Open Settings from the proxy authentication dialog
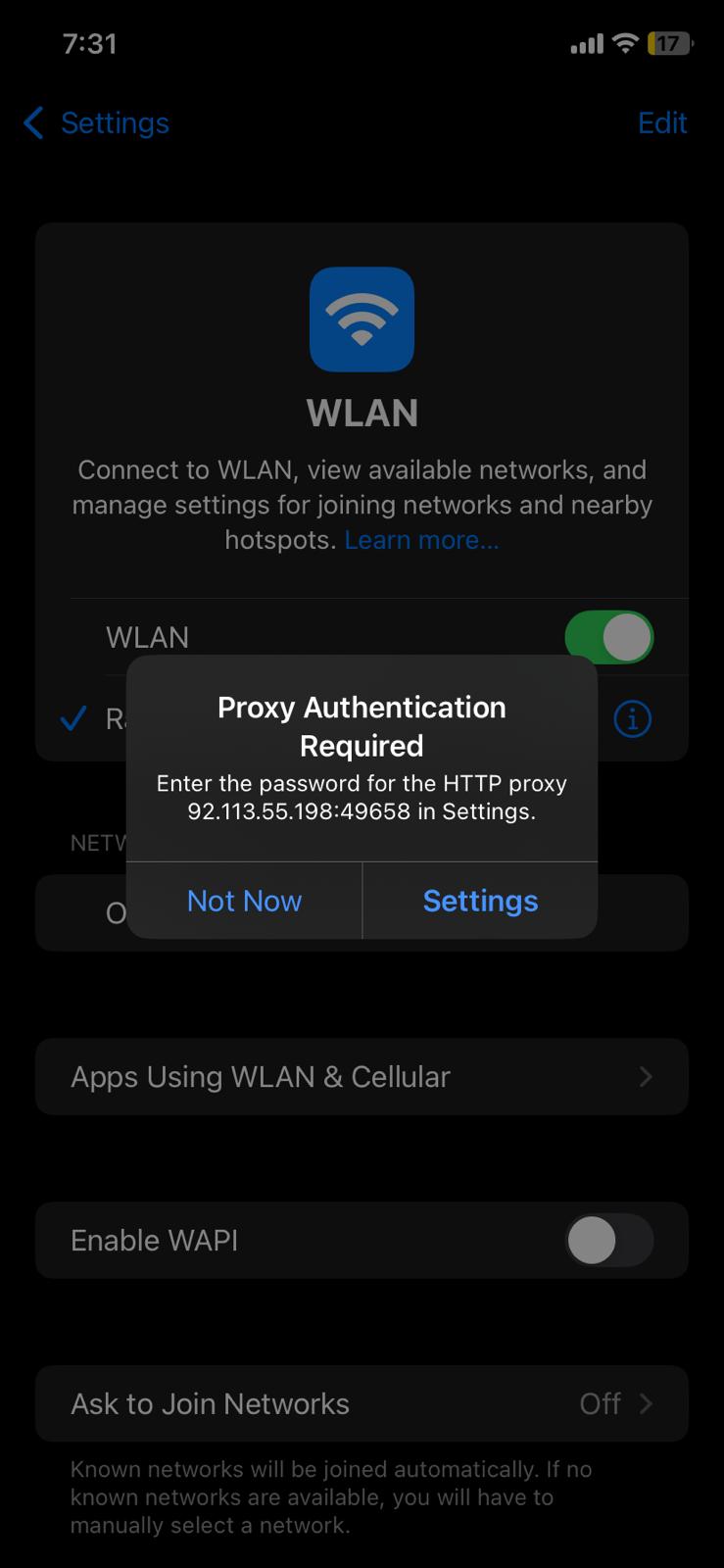The image size is (724, 1568). [480, 900]
